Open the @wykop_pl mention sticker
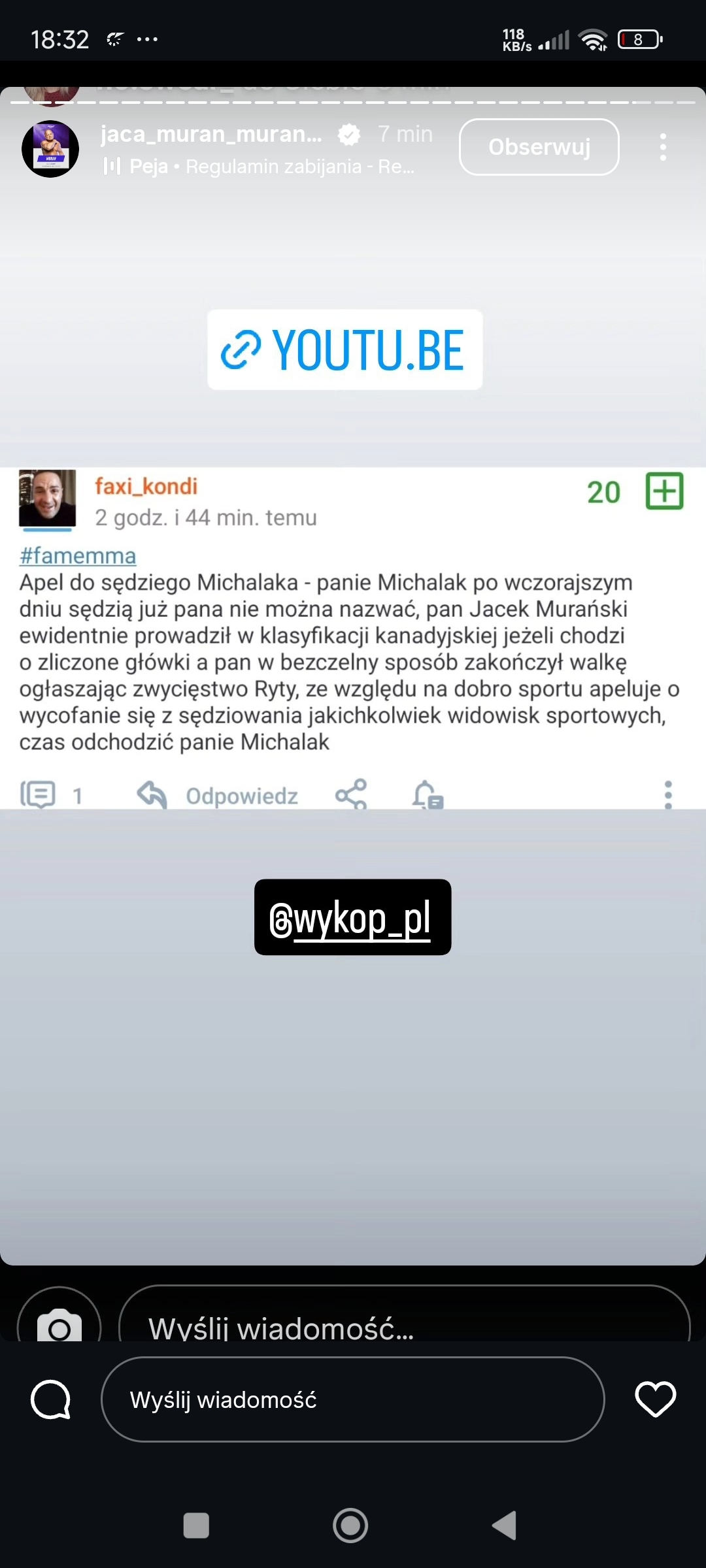 coord(352,917)
